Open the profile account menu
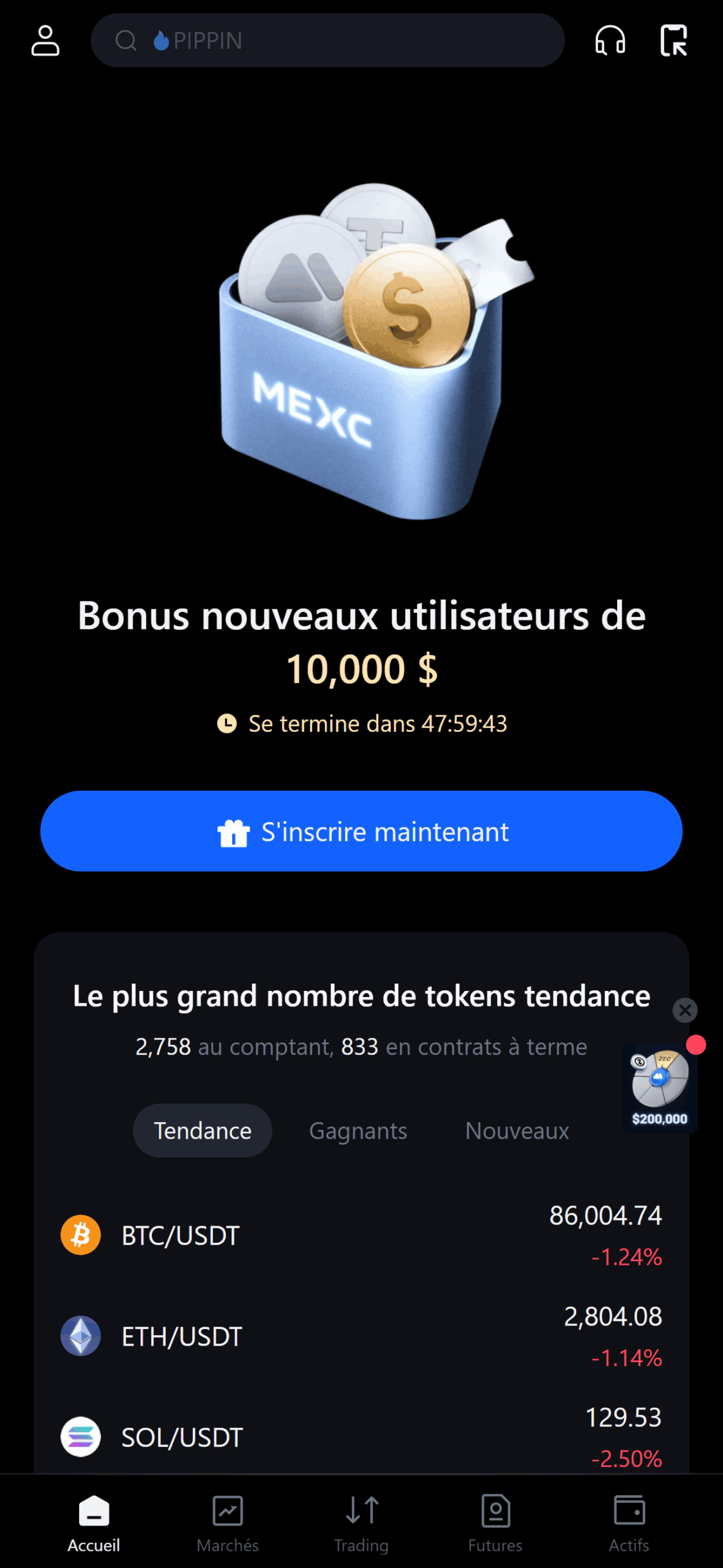This screenshot has width=723, height=1568. coord(45,40)
